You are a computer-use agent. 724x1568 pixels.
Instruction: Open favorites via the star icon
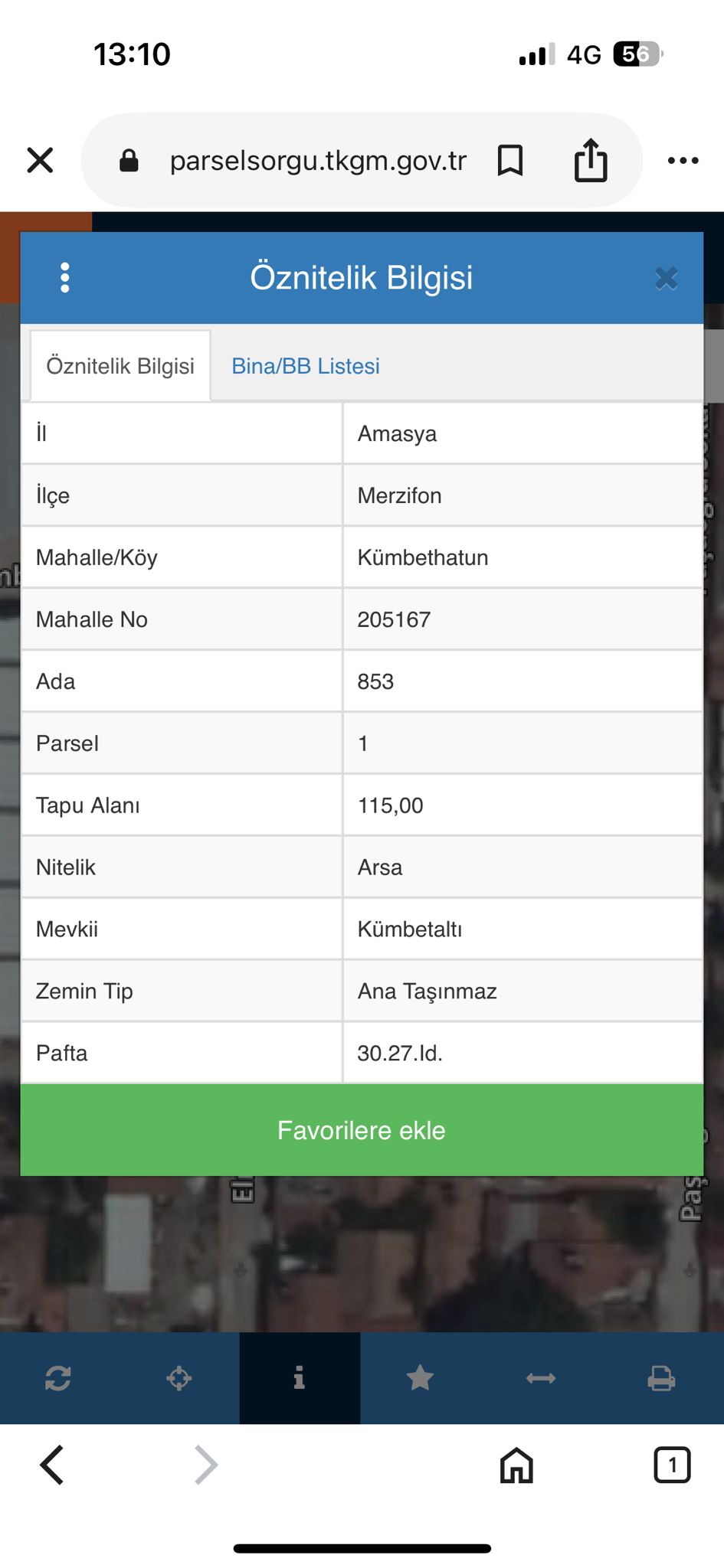420,1379
